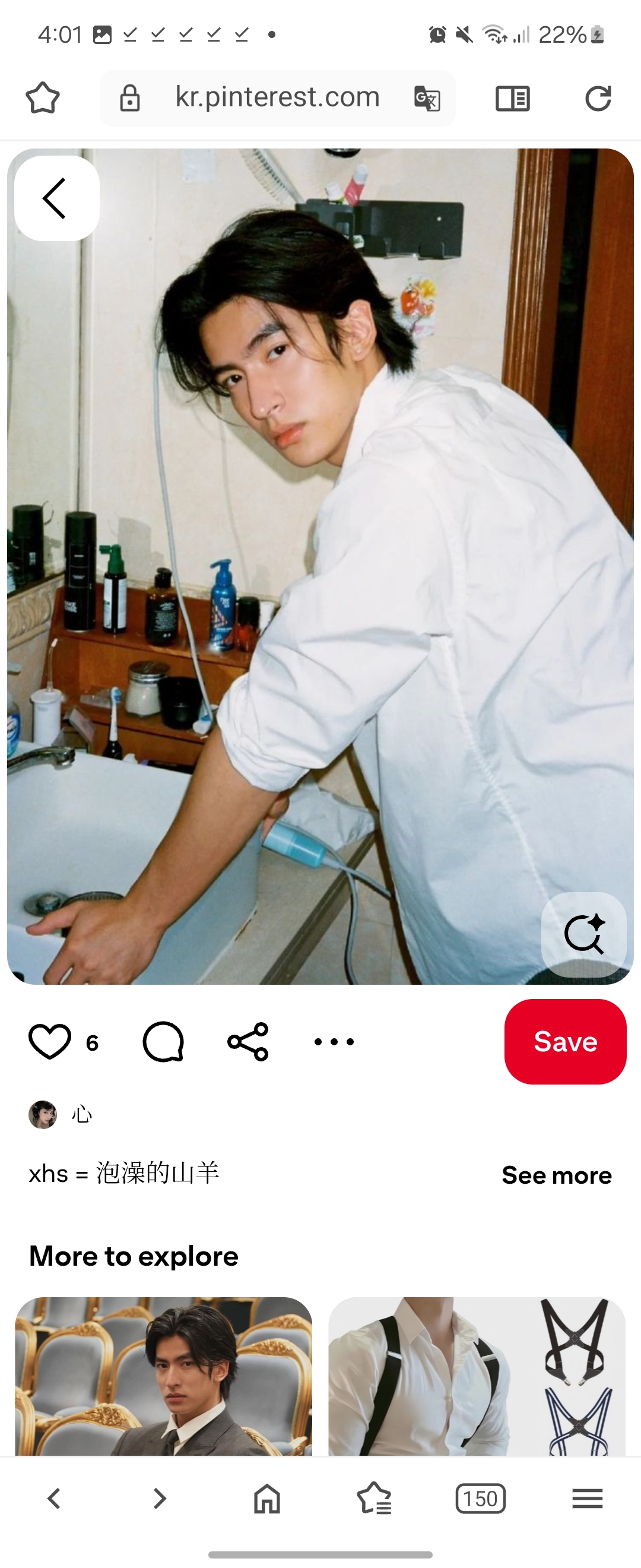View the 150 open browser tabs
641x1568 pixels.
(480, 1498)
